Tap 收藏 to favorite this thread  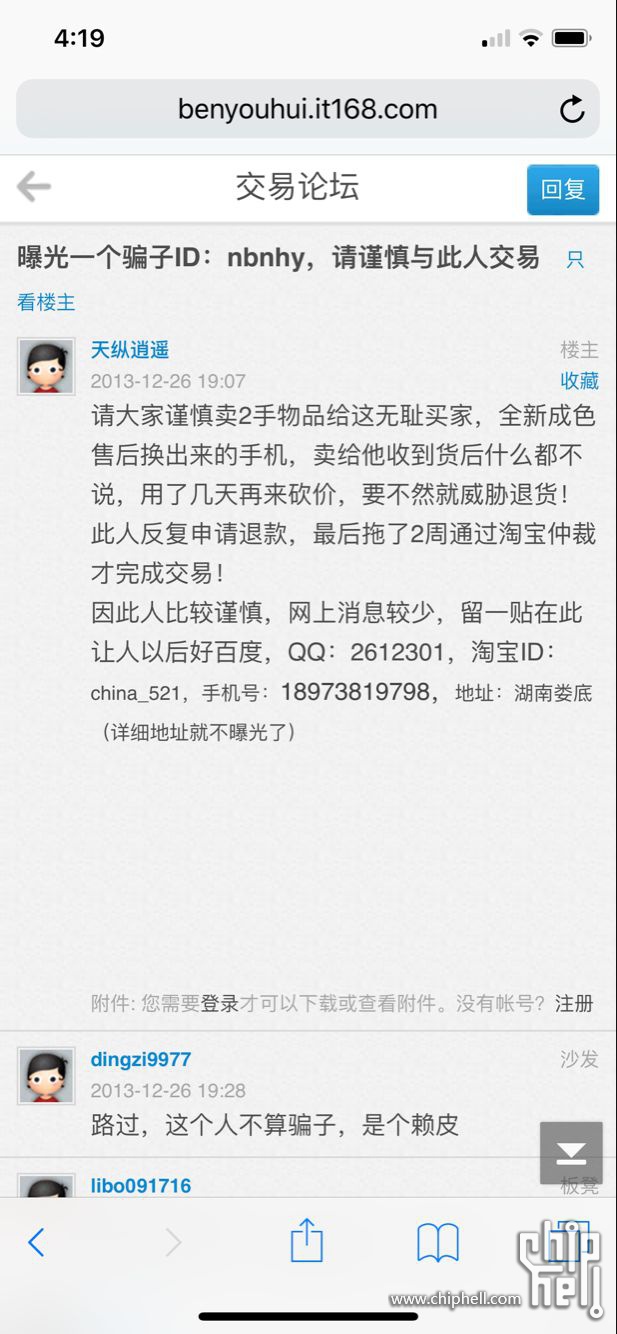[579, 380]
